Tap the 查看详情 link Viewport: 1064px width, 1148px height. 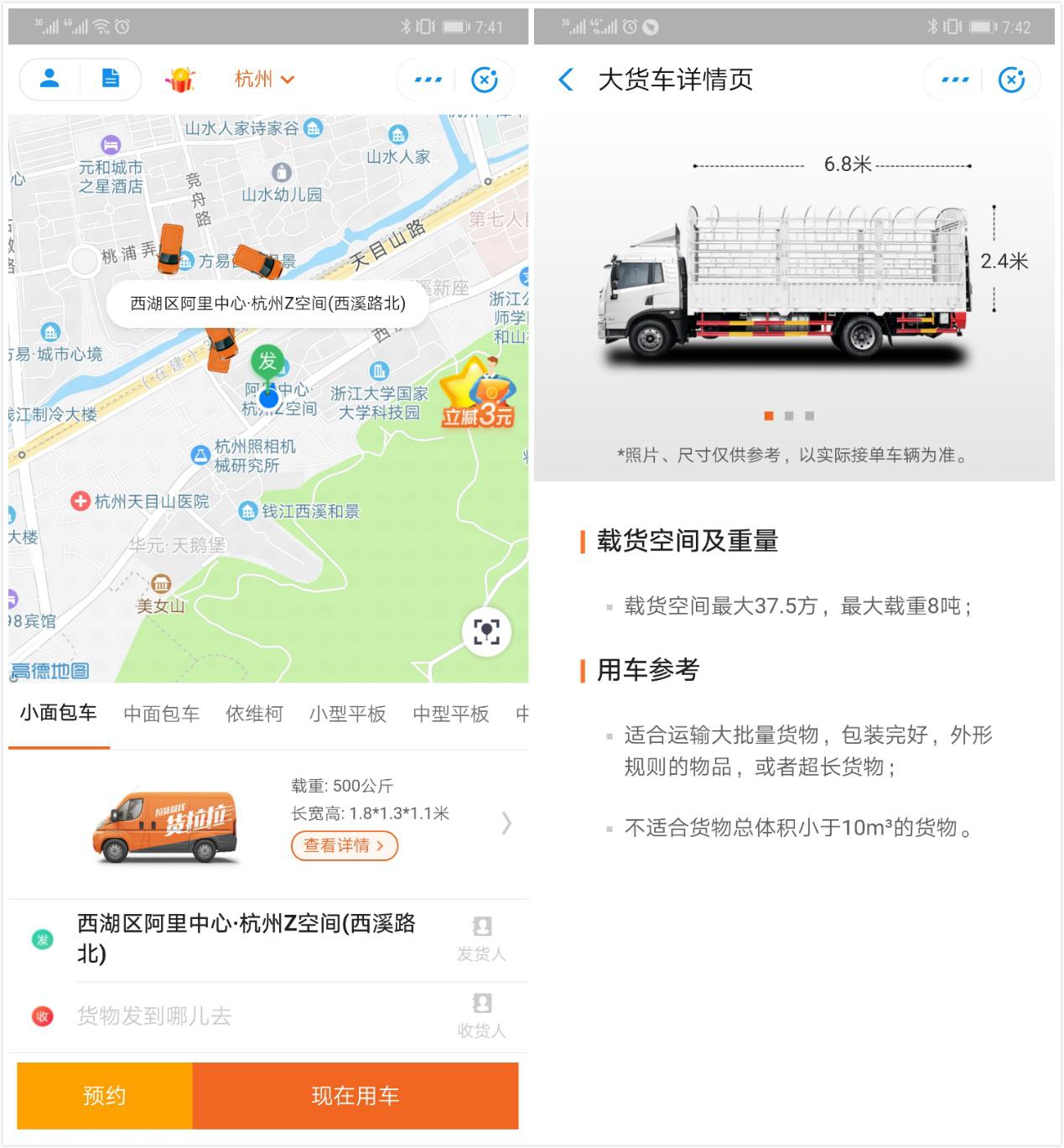coord(344,846)
